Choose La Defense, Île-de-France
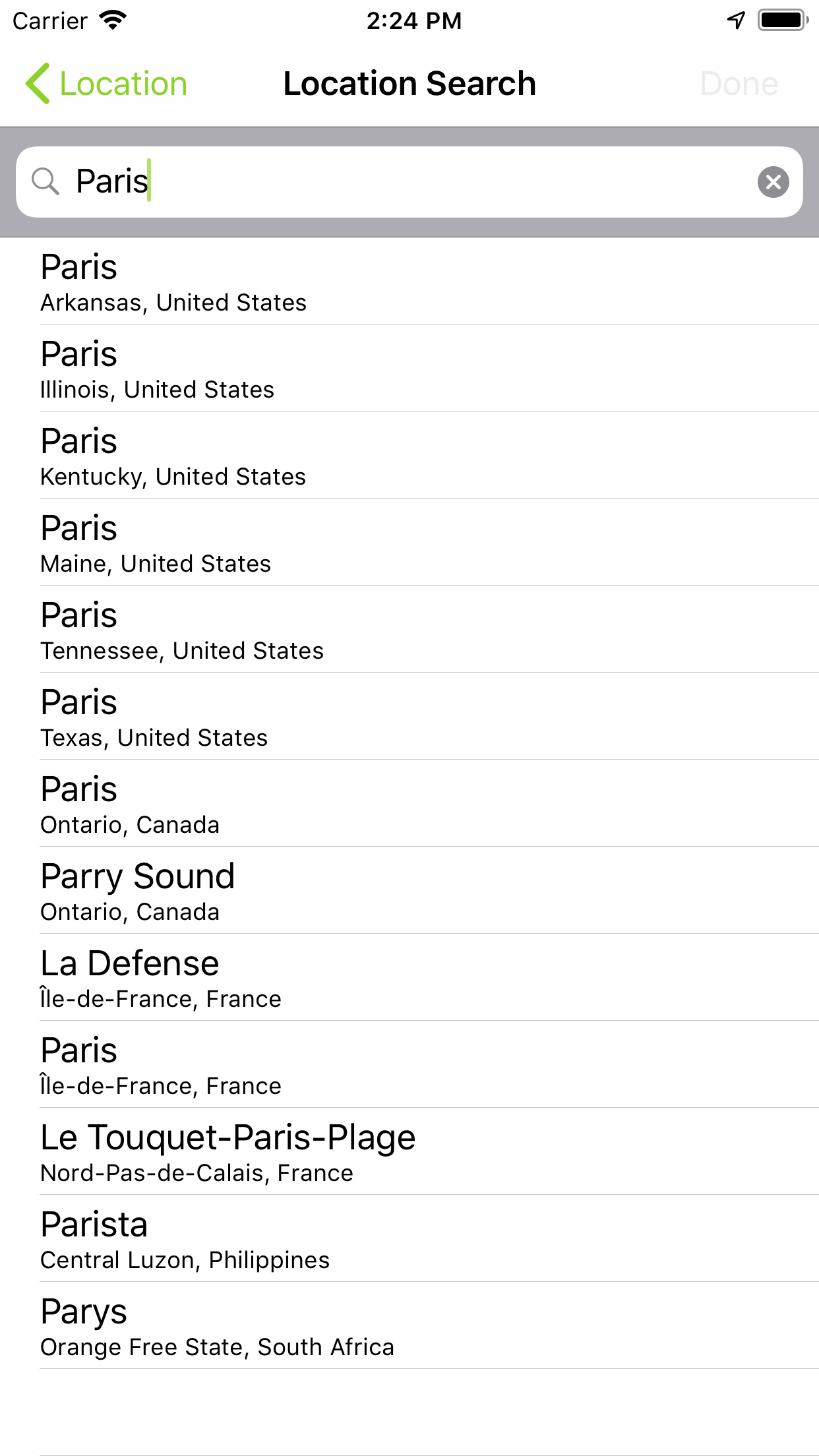819x1456 pixels. (x=409, y=978)
